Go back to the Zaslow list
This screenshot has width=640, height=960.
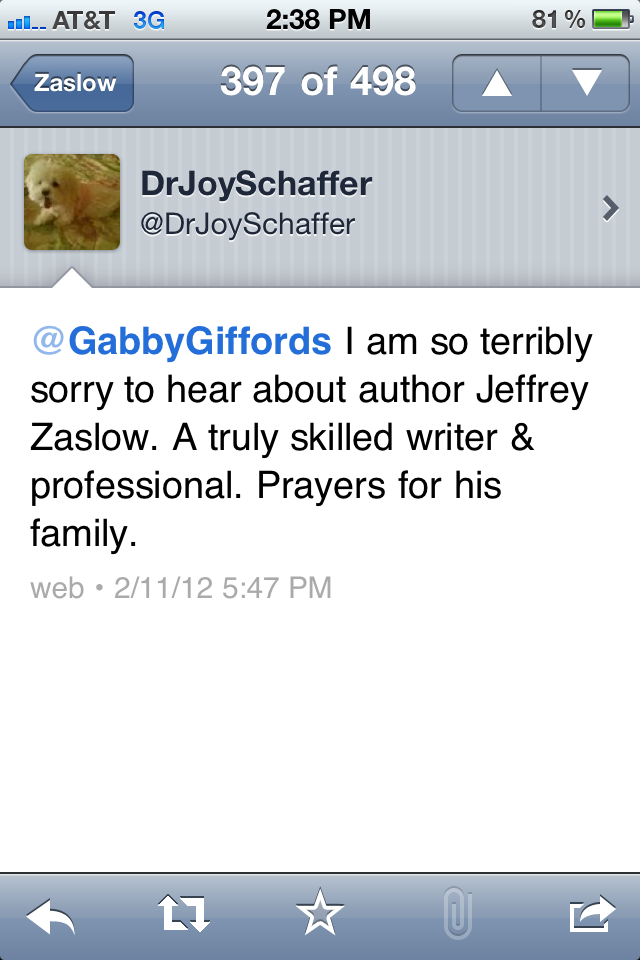click(72, 83)
